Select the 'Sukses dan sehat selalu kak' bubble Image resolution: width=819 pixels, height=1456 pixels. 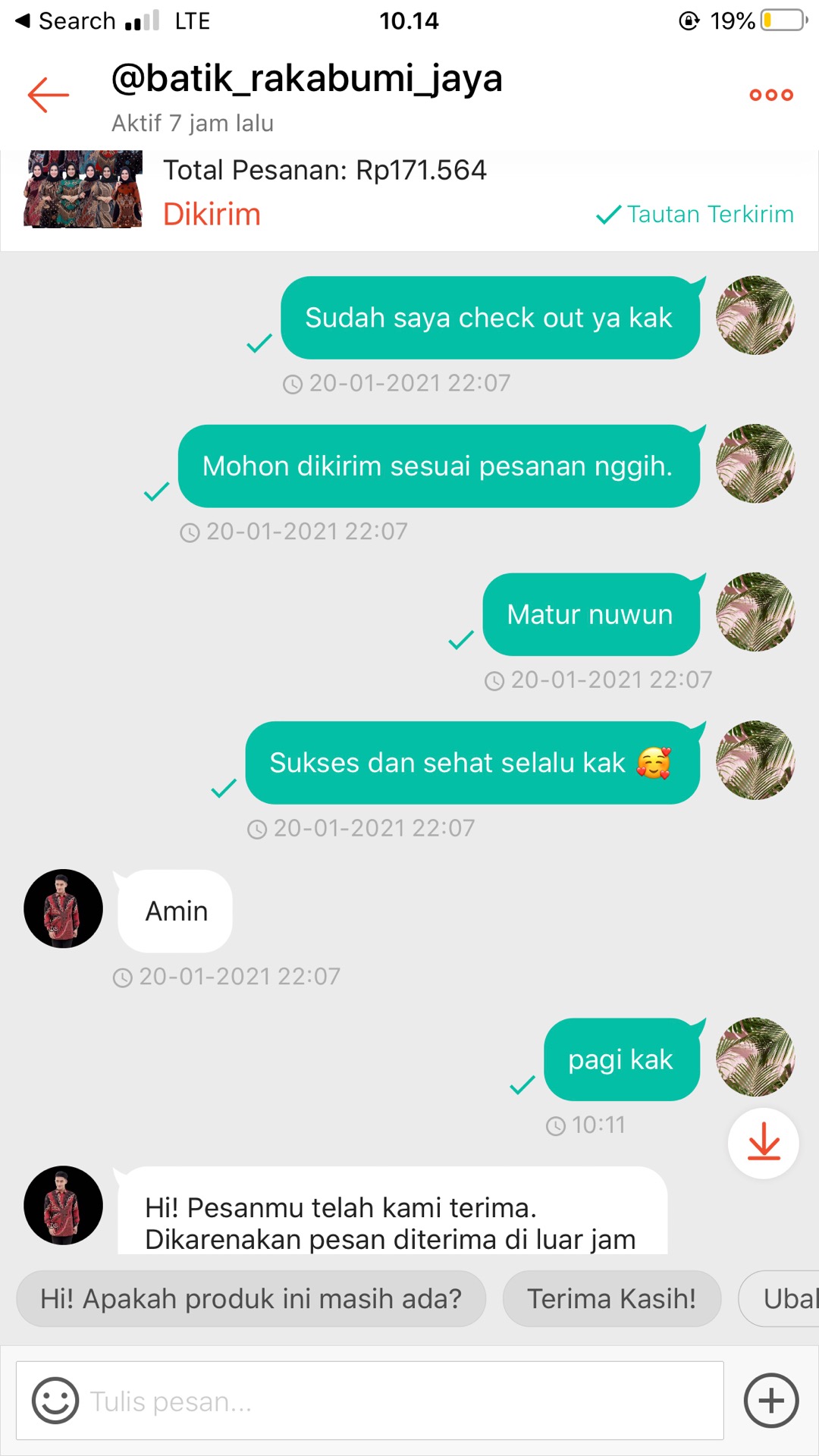coord(471,763)
